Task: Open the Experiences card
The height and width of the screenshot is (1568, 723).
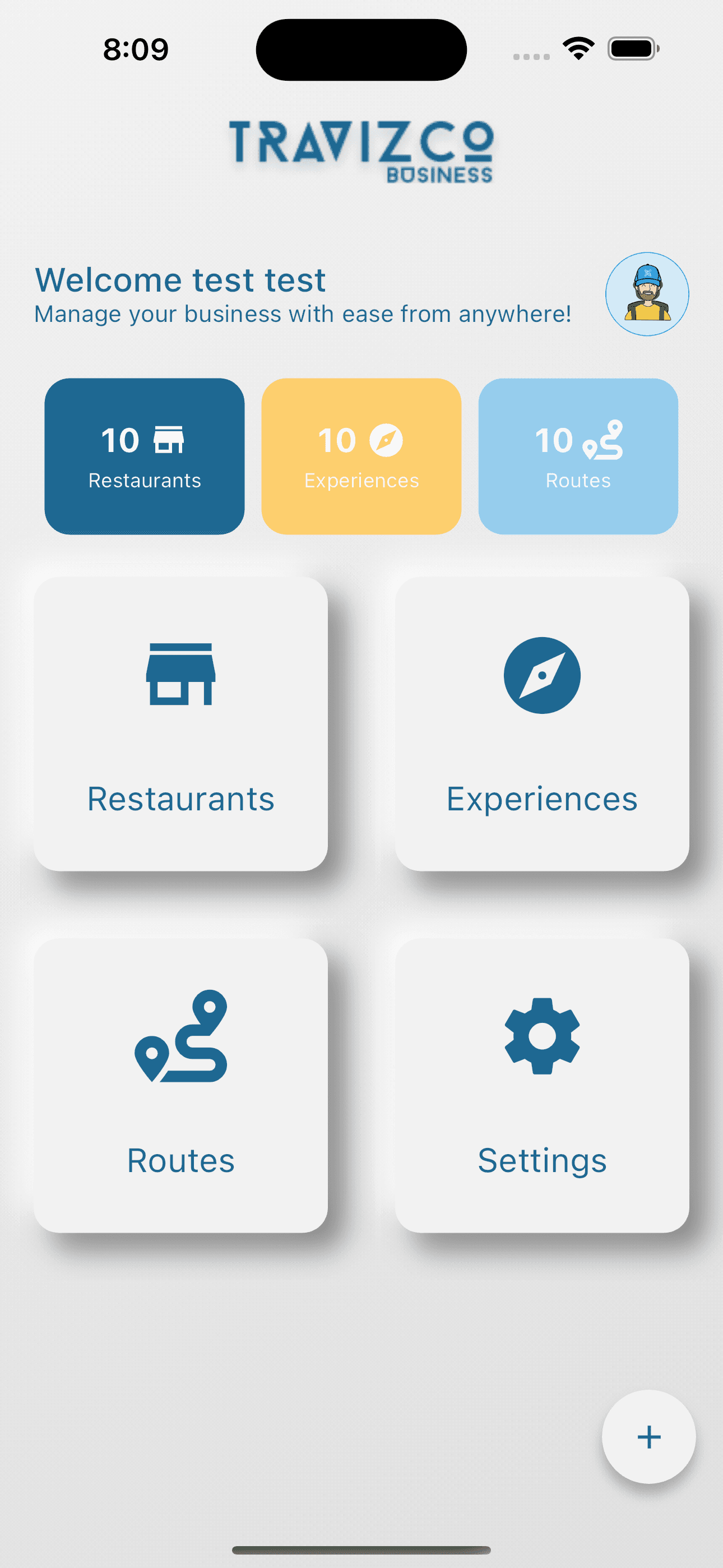Action: point(541,724)
